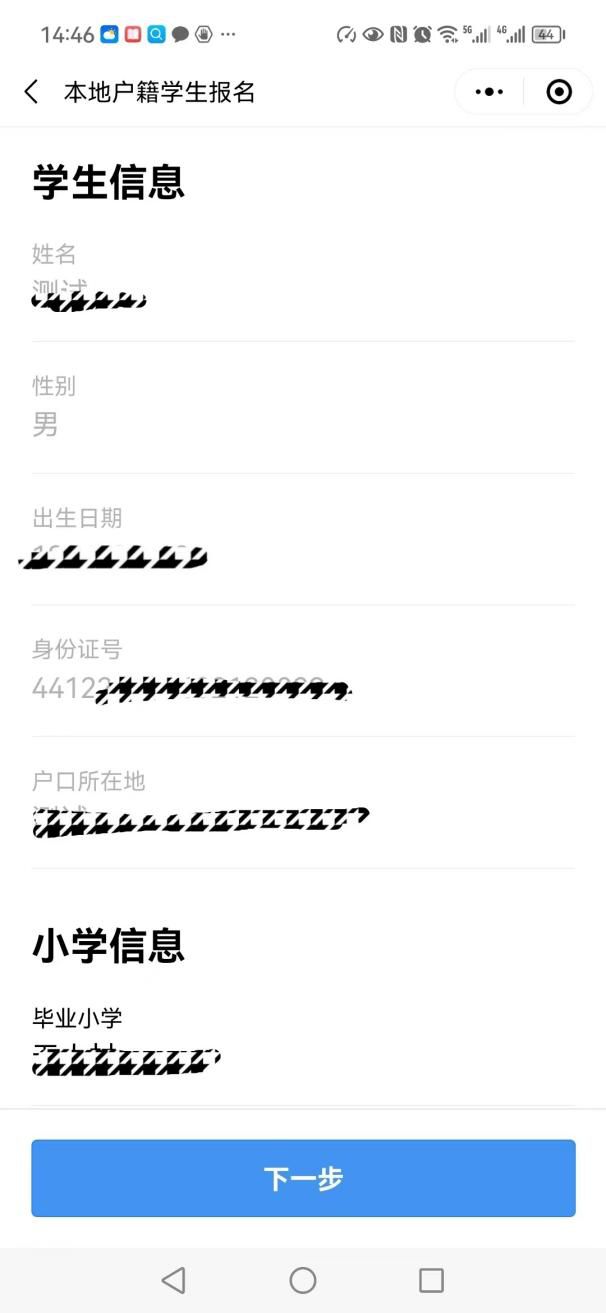Tap the 下一步 button
Screen dimensions: 606x1313
(x=303, y=1178)
